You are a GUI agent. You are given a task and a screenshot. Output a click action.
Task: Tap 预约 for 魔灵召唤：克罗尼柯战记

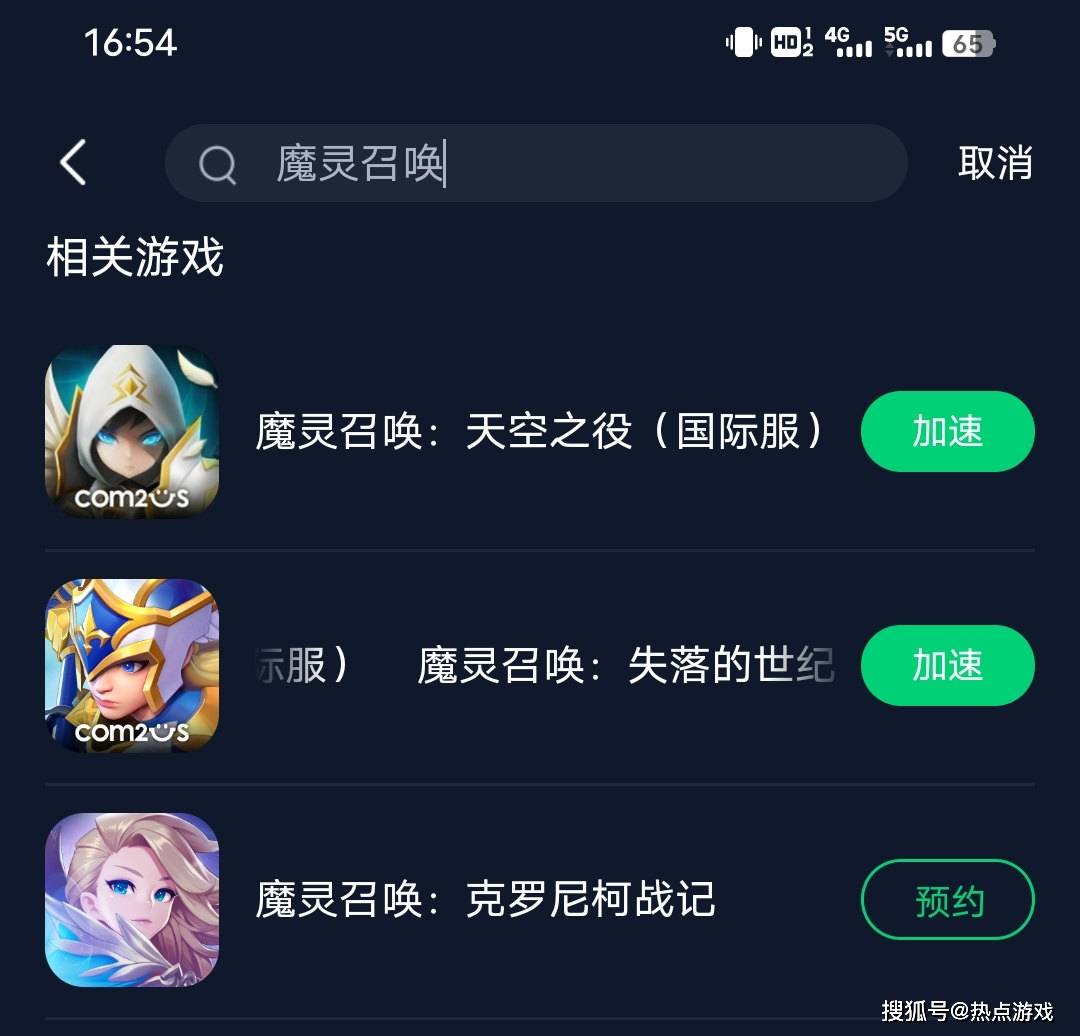pyautogui.click(x=947, y=900)
